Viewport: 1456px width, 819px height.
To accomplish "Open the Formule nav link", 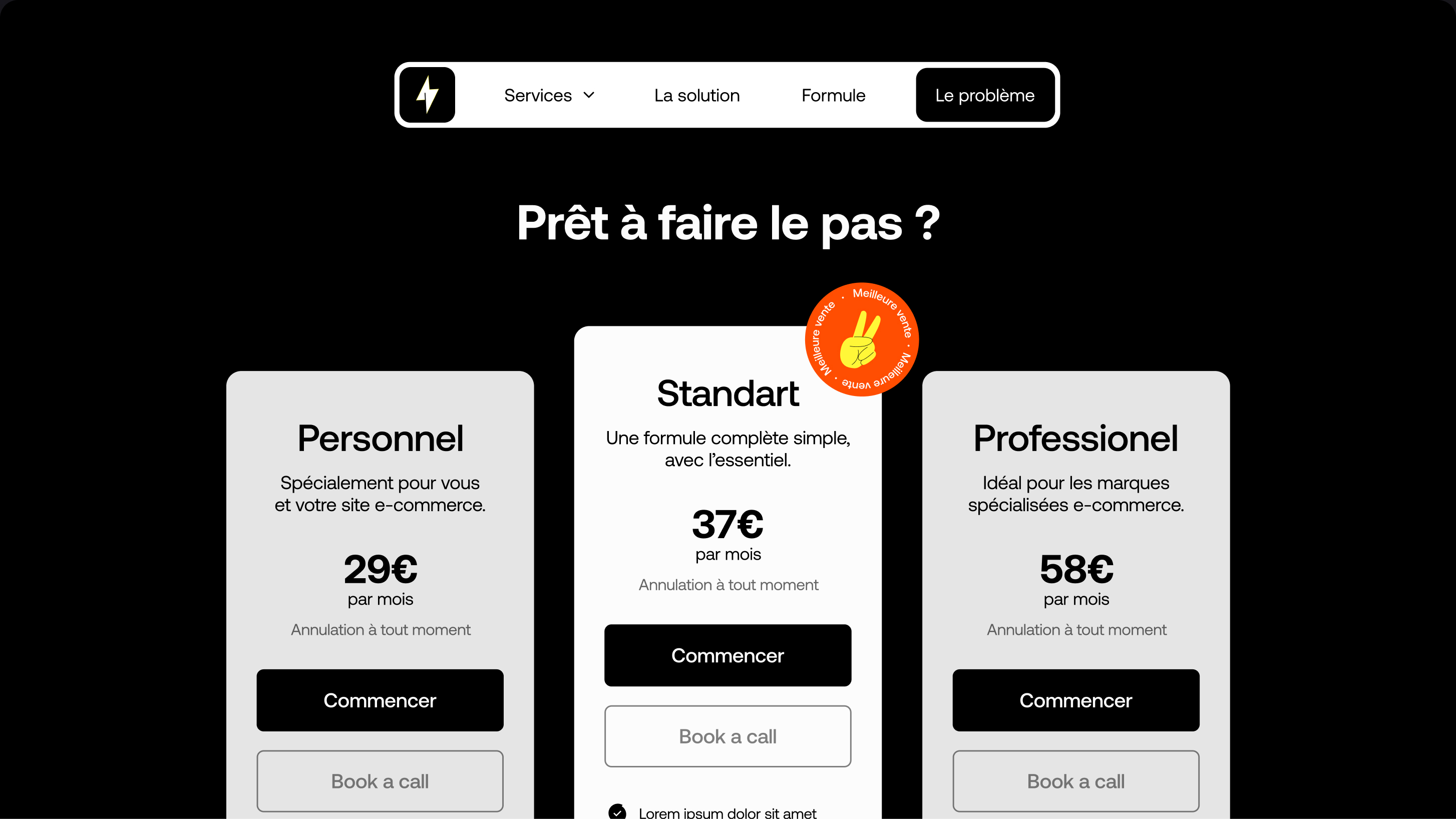I will 833,96.
